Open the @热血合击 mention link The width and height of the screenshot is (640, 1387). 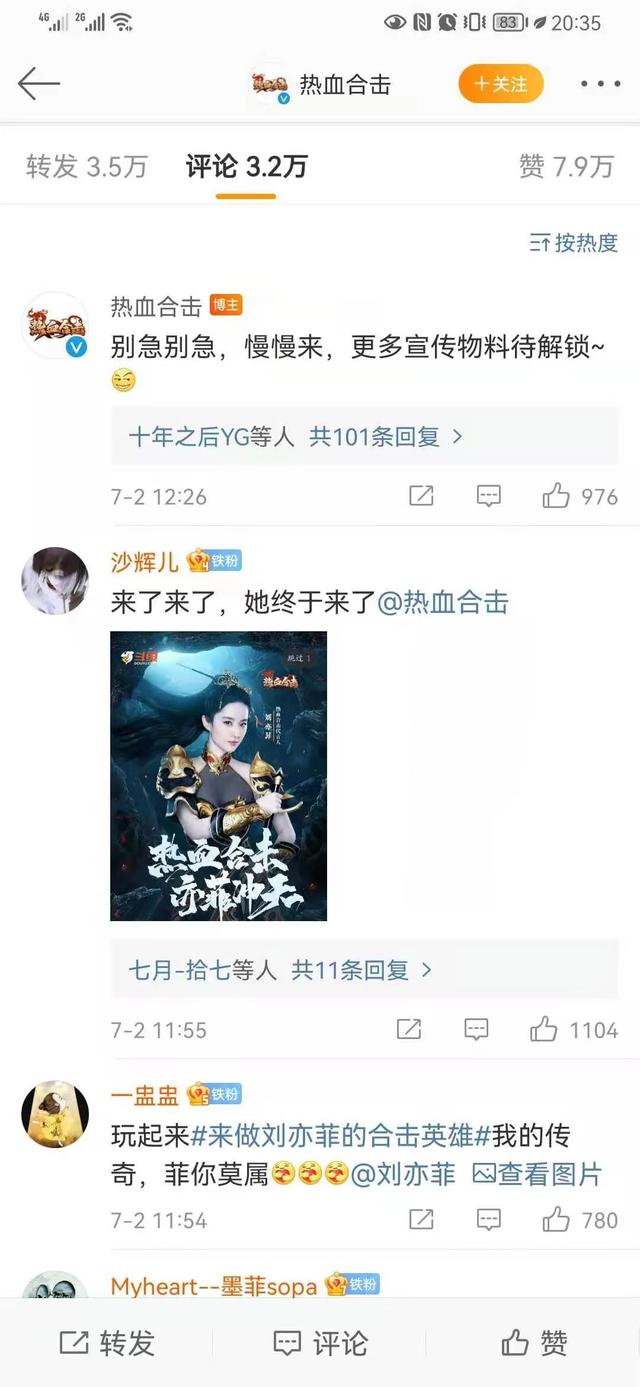click(x=443, y=602)
